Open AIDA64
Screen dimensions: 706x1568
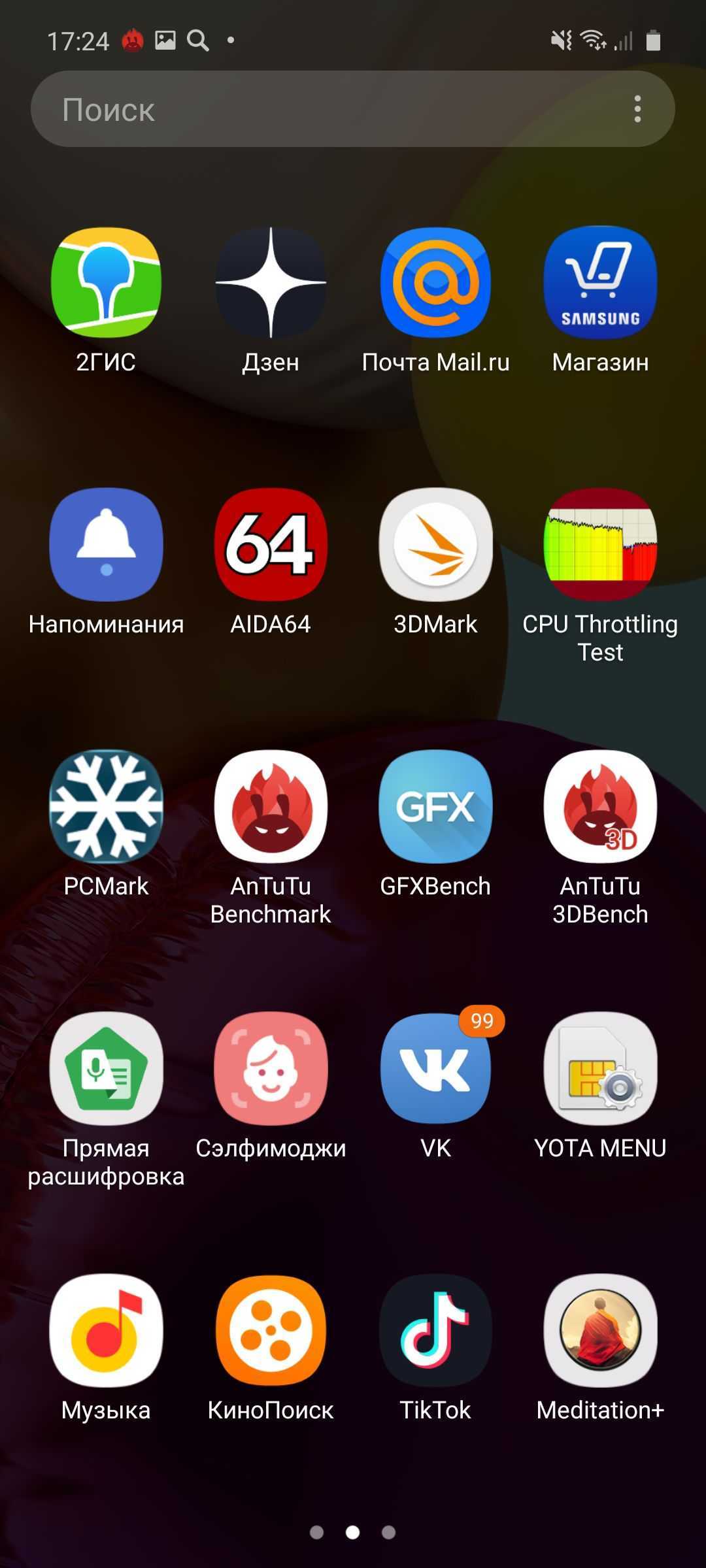pyautogui.click(x=271, y=544)
